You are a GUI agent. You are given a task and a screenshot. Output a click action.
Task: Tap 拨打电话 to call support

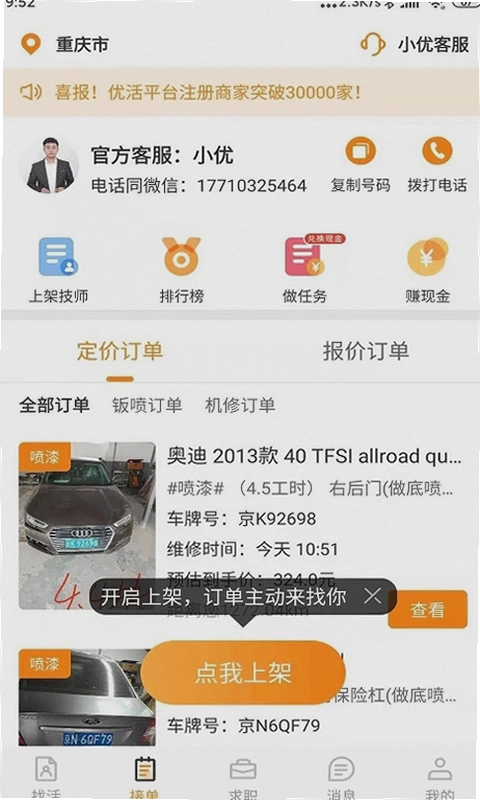coord(437,164)
